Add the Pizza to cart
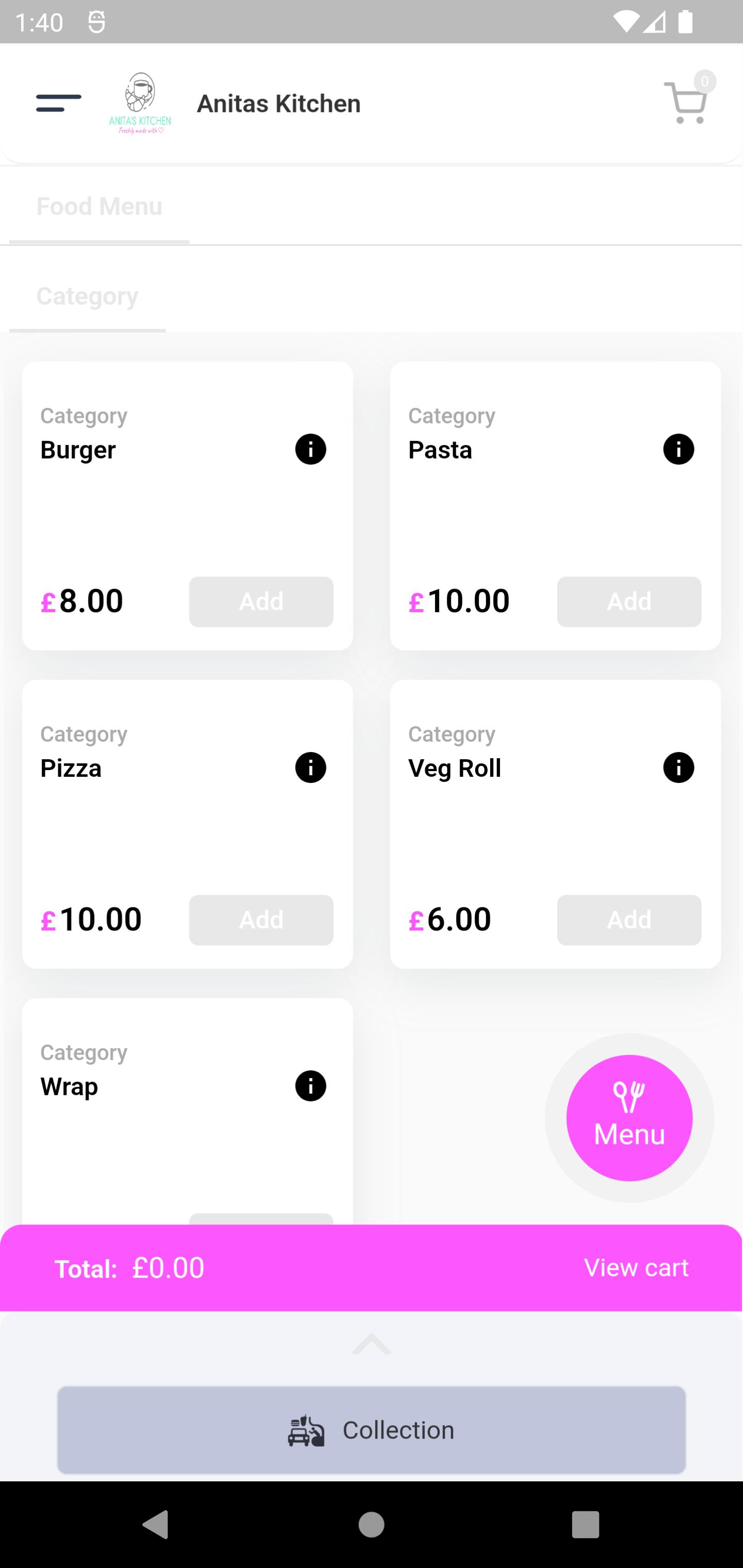Screen dimensions: 743x1568 (261, 920)
